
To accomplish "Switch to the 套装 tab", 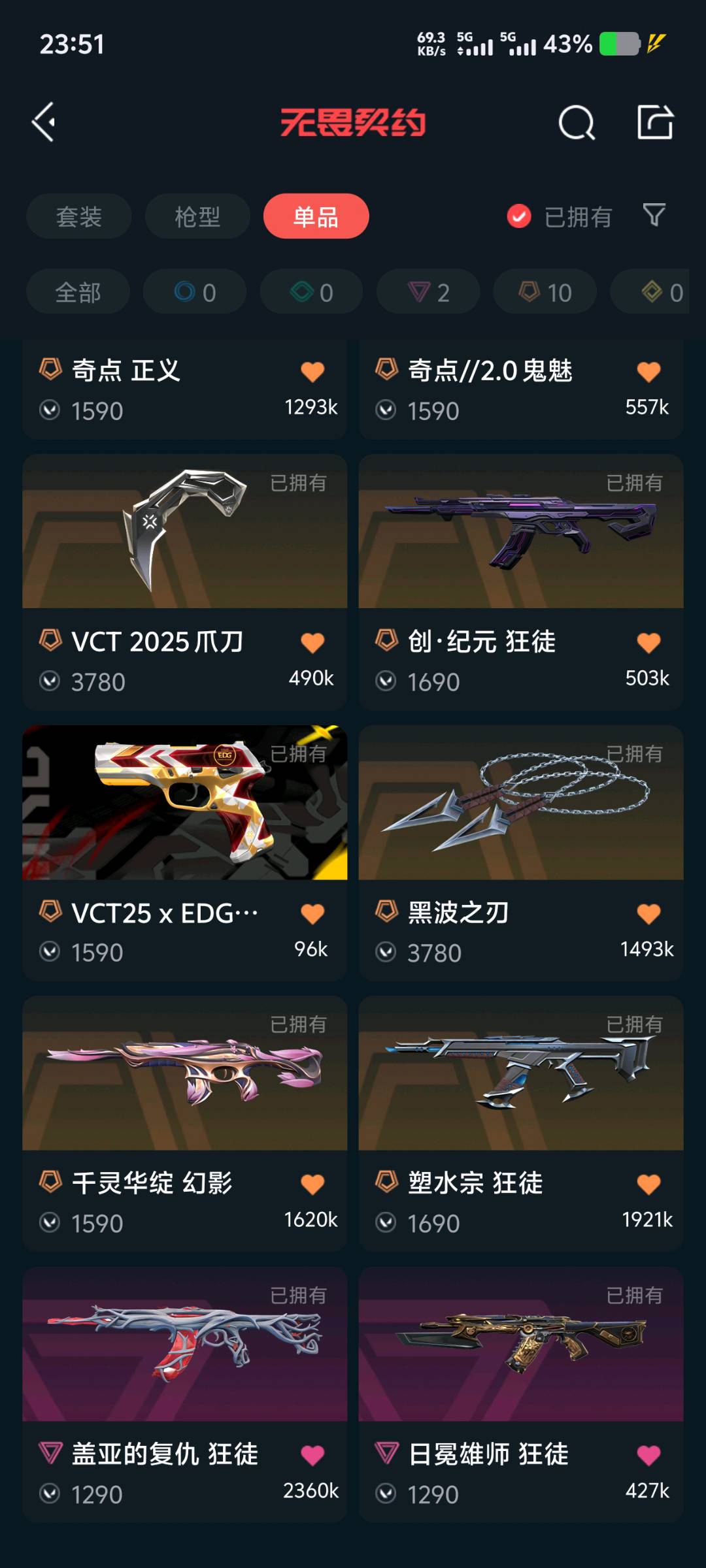I will (79, 216).
